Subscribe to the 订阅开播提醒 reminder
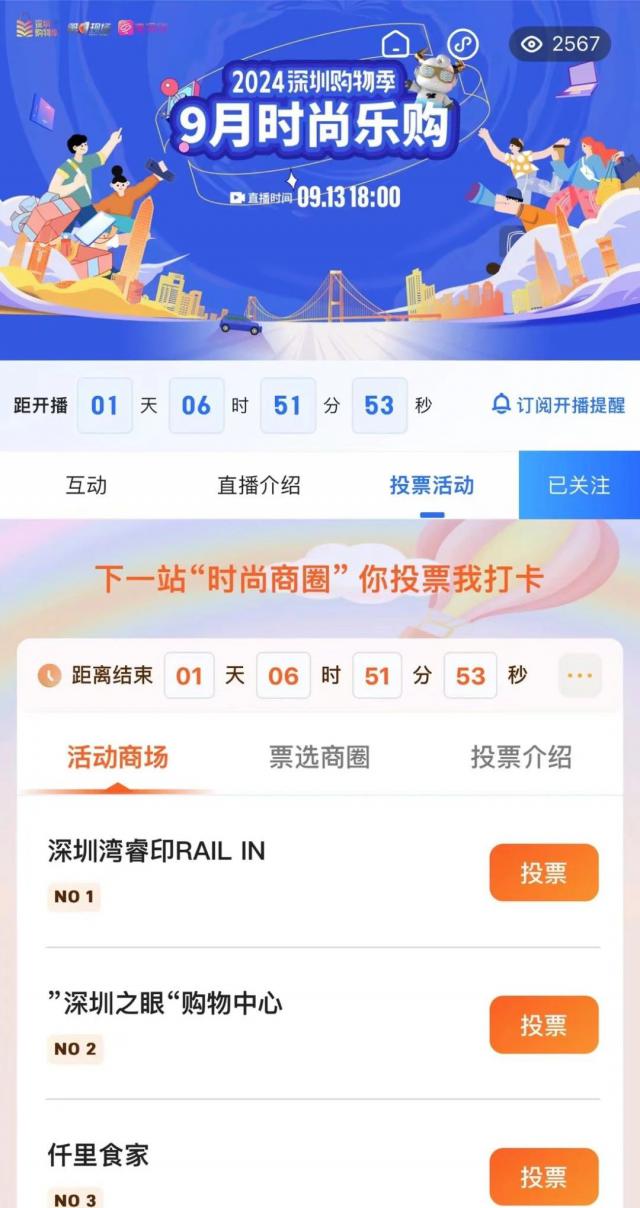 point(558,405)
